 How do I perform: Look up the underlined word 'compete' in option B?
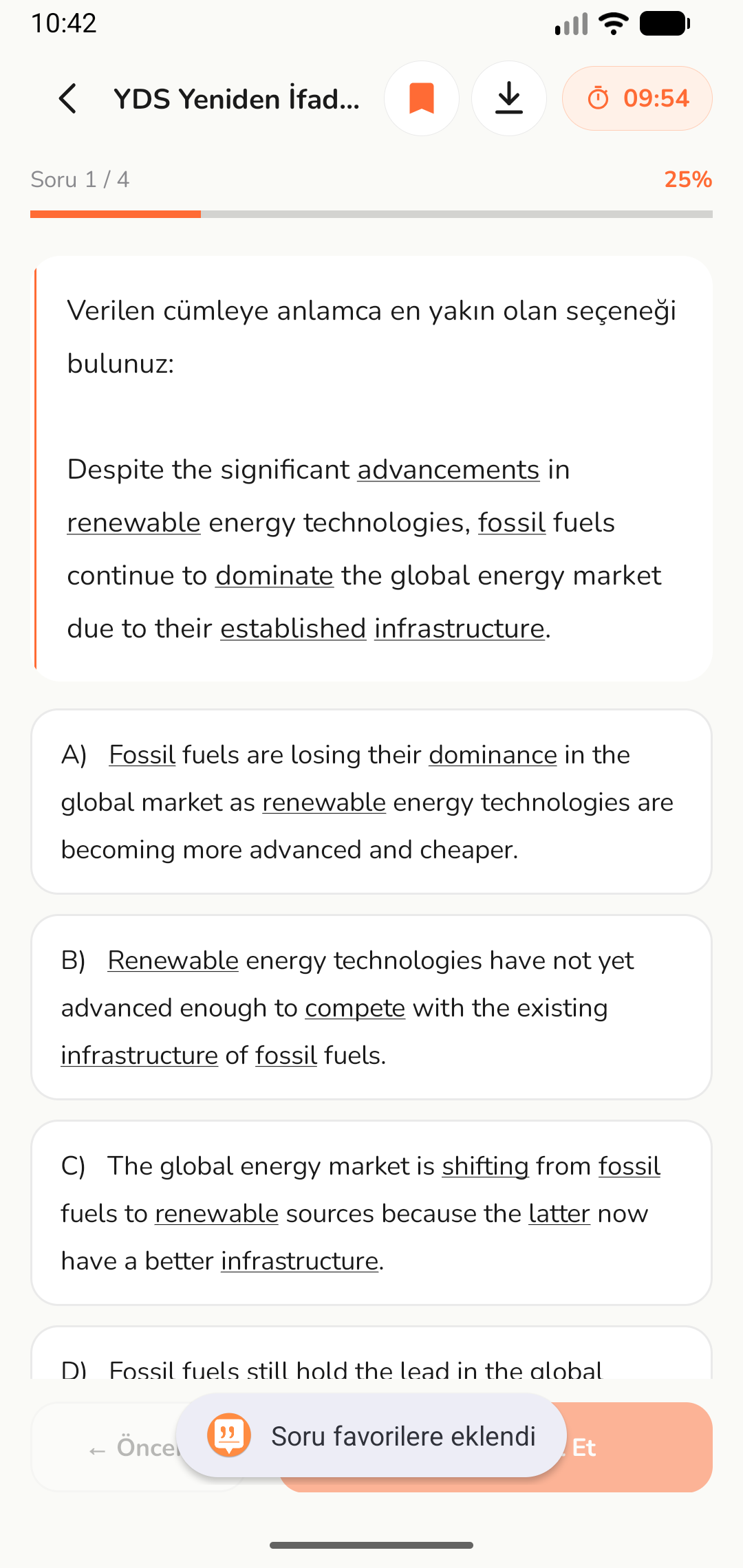point(355,1009)
